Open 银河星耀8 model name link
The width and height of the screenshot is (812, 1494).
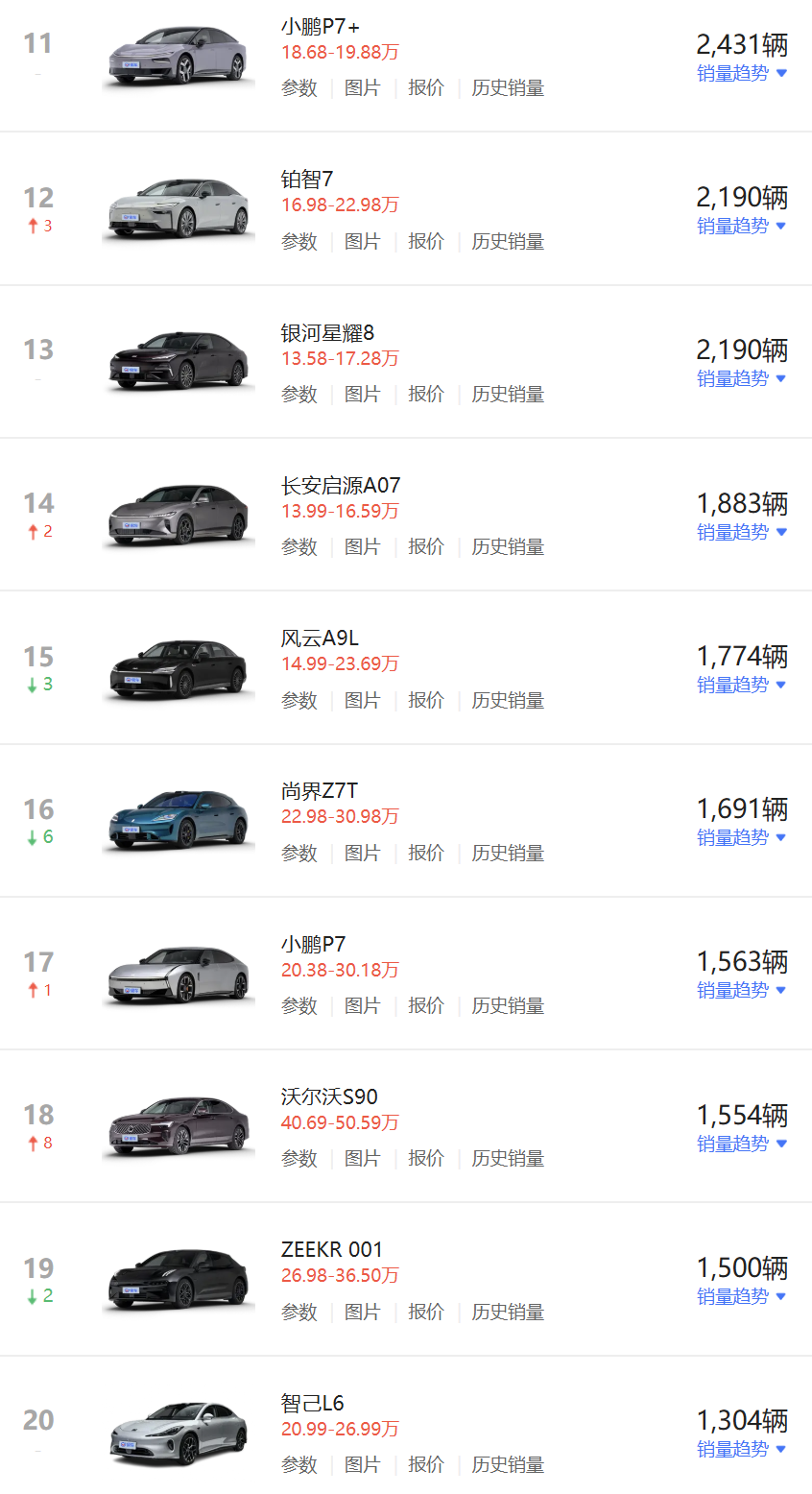(x=327, y=332)
